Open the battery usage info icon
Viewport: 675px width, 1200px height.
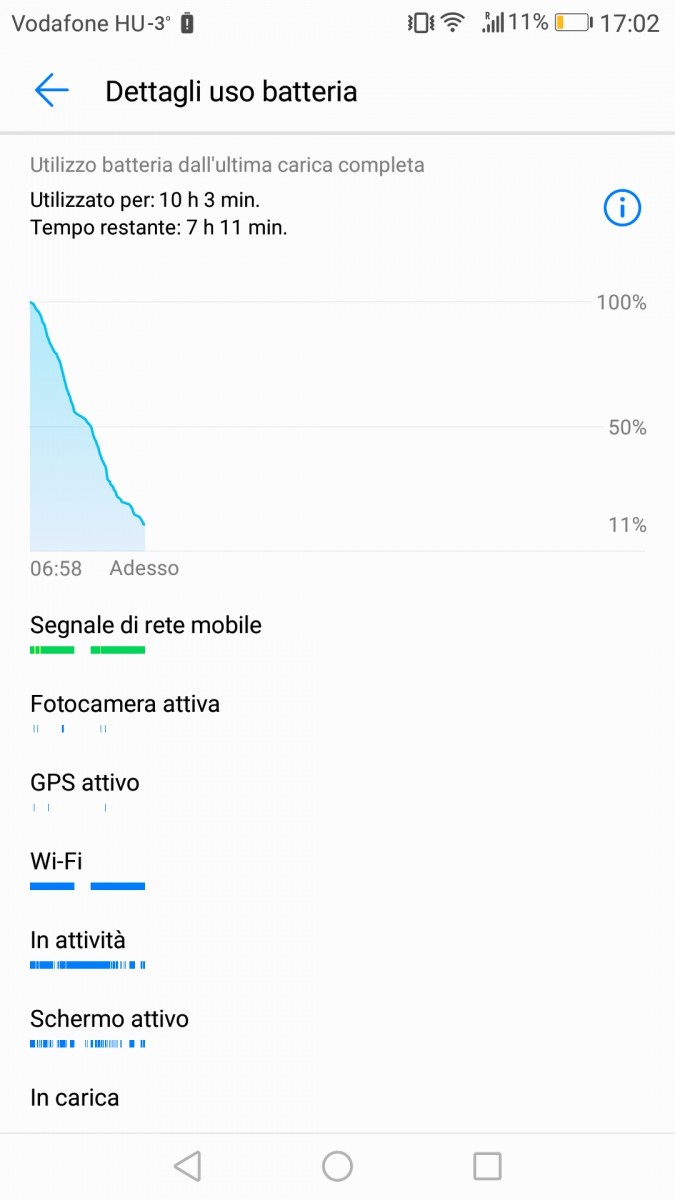[622, 208]
